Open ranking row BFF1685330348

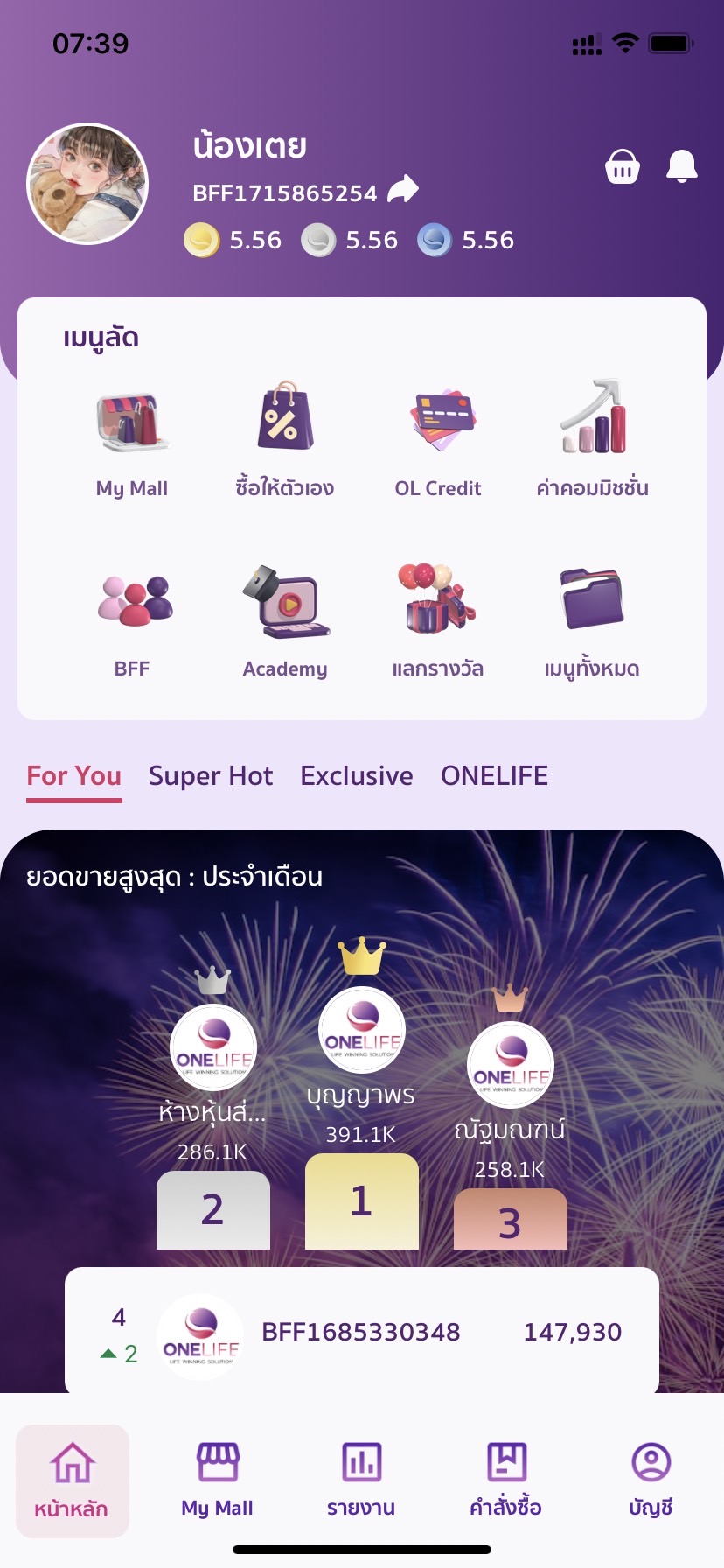[x=361, y=1332]
